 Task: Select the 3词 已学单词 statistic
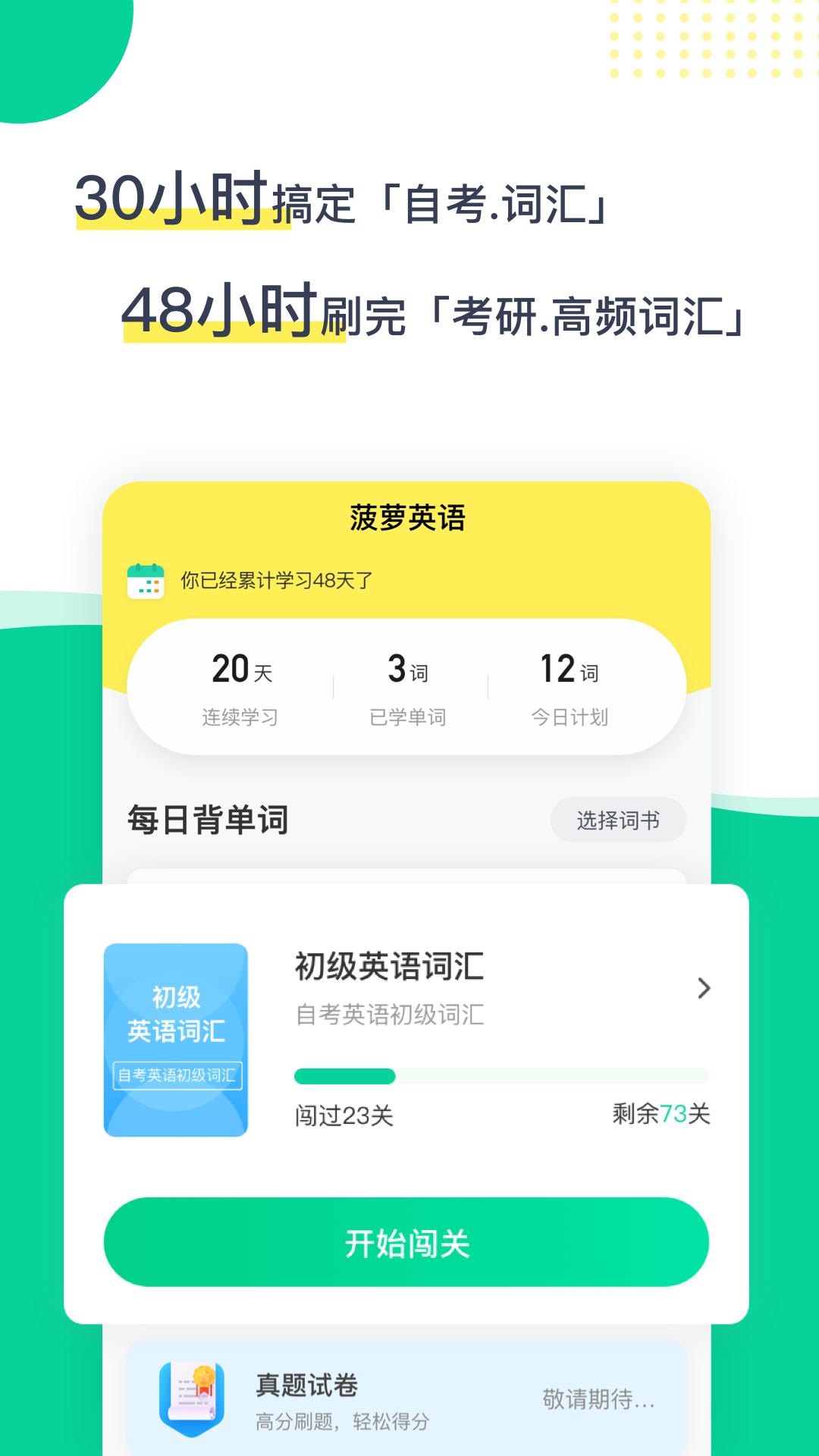pos(408,686)
